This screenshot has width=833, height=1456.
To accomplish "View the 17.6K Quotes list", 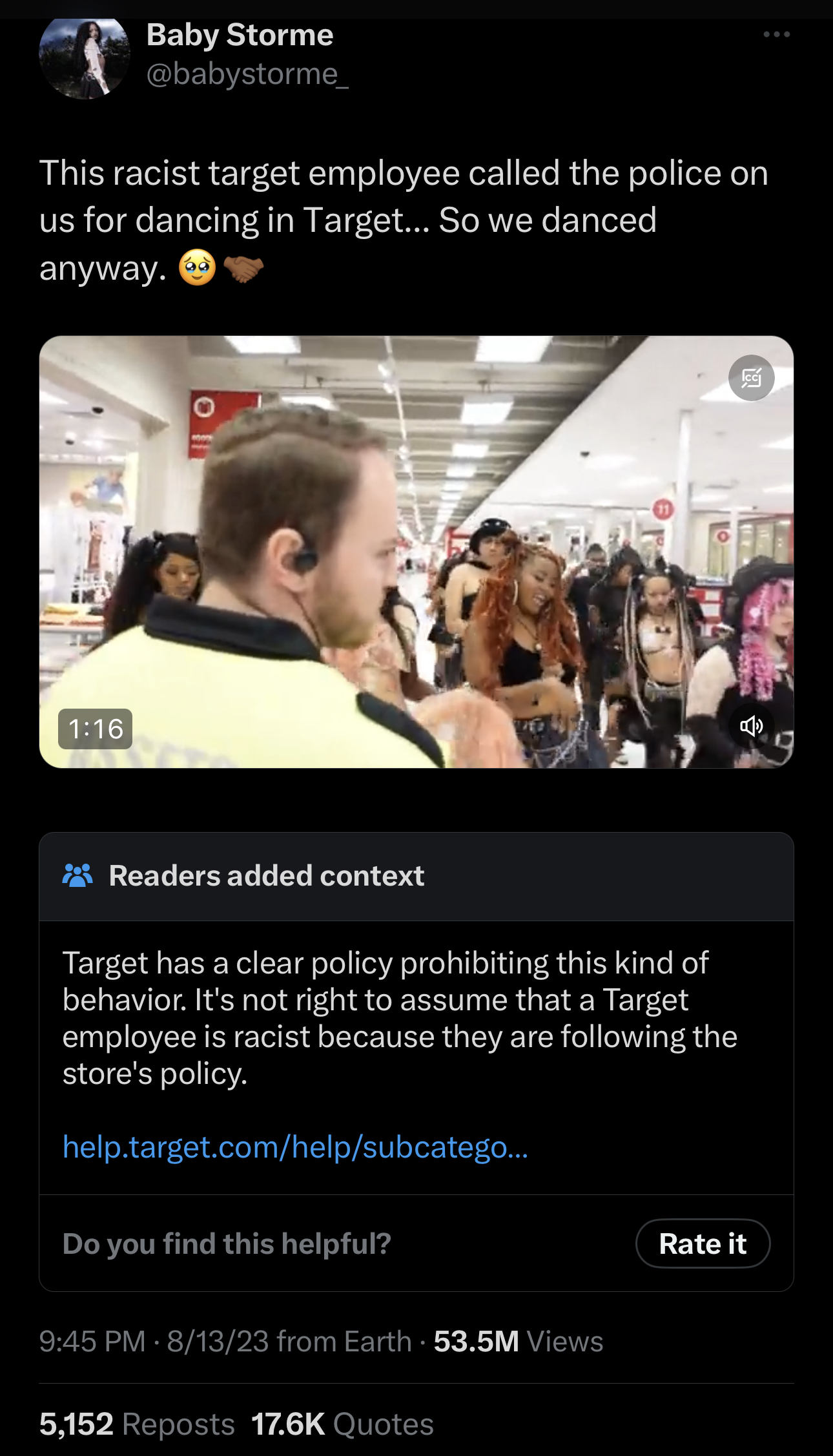I will click(x=342, y=1424).
